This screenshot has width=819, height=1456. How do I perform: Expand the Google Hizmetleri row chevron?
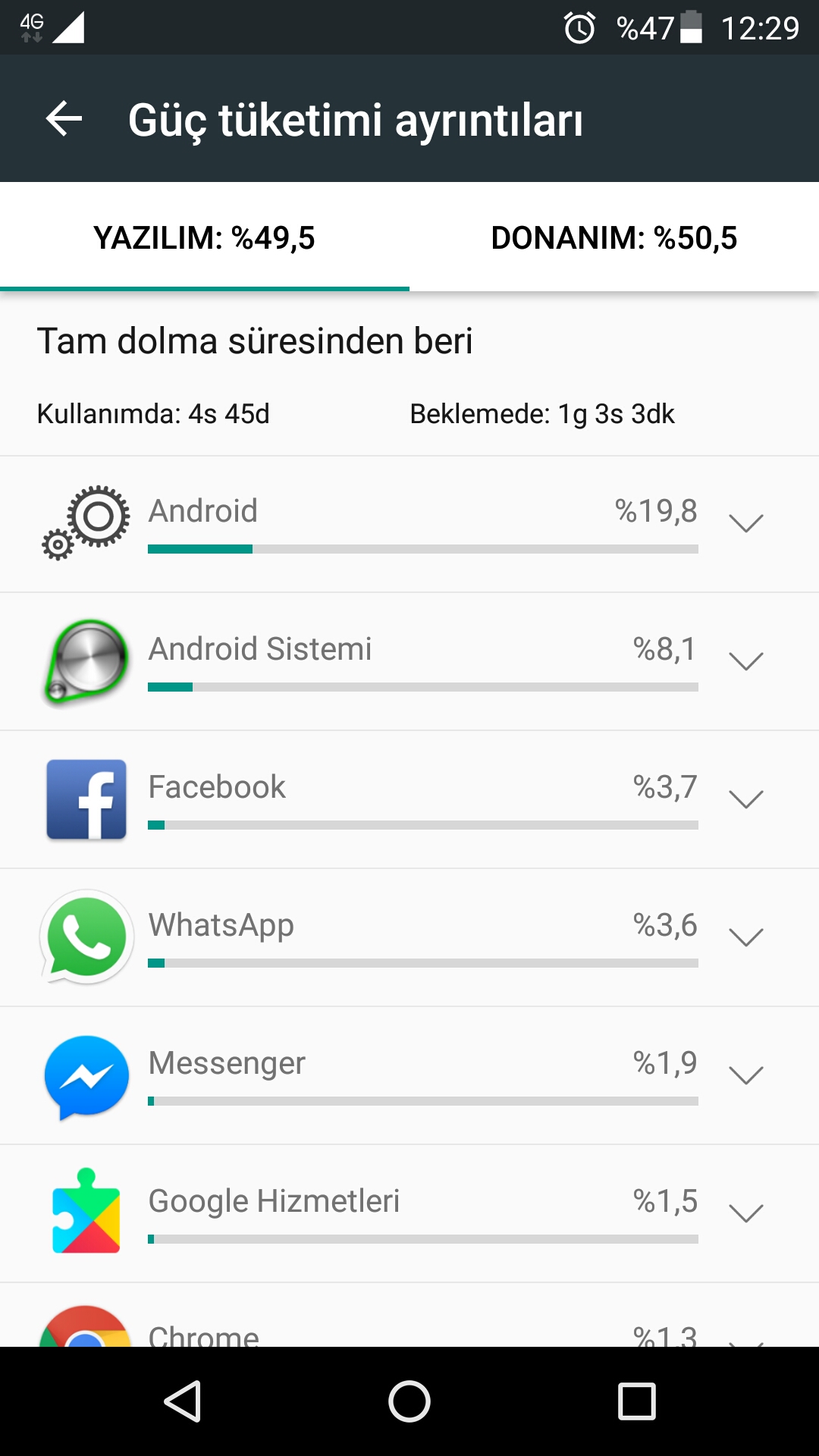(x=745, y=1213)
